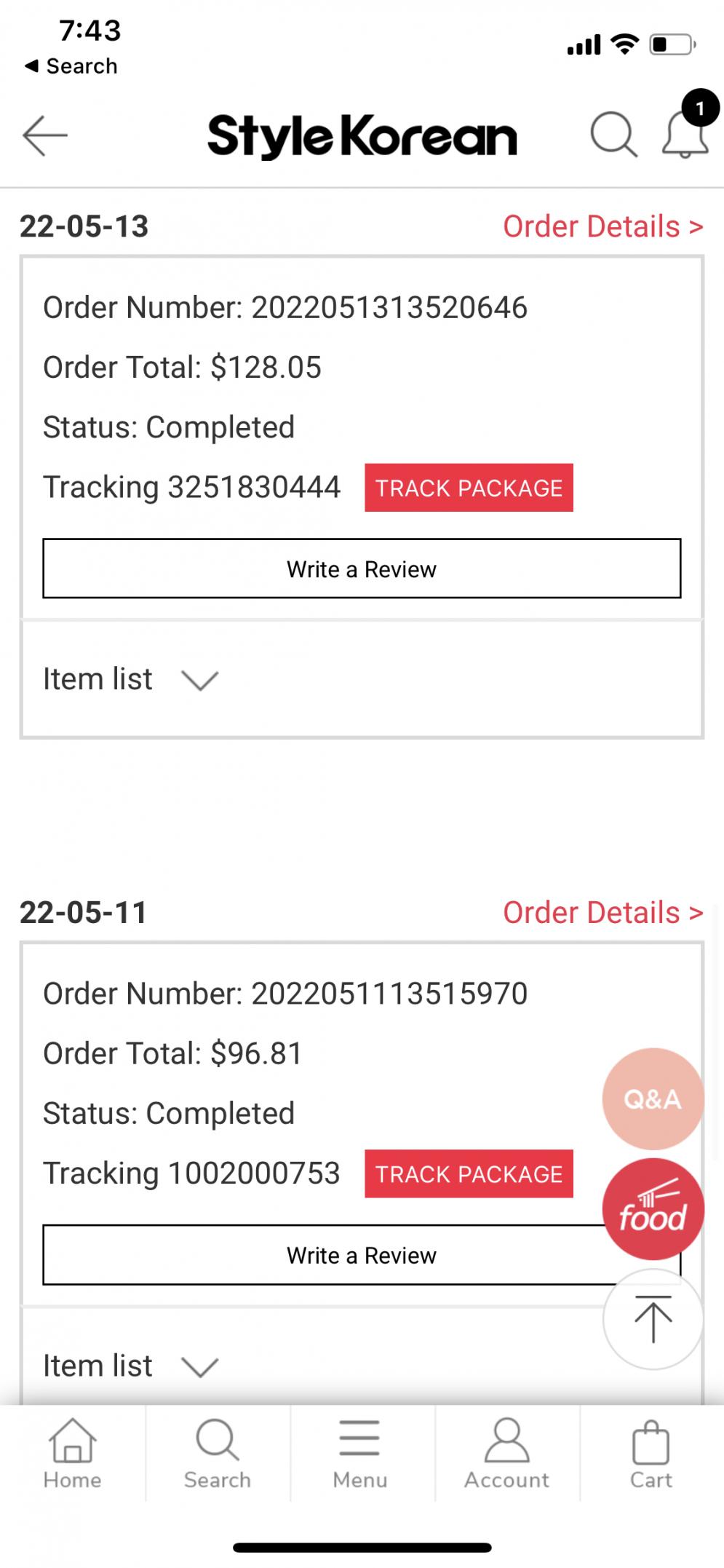Open the Cart tab
Image resolution: width=724 pixels, height=1568 pixels.
tap(651, 1453)
